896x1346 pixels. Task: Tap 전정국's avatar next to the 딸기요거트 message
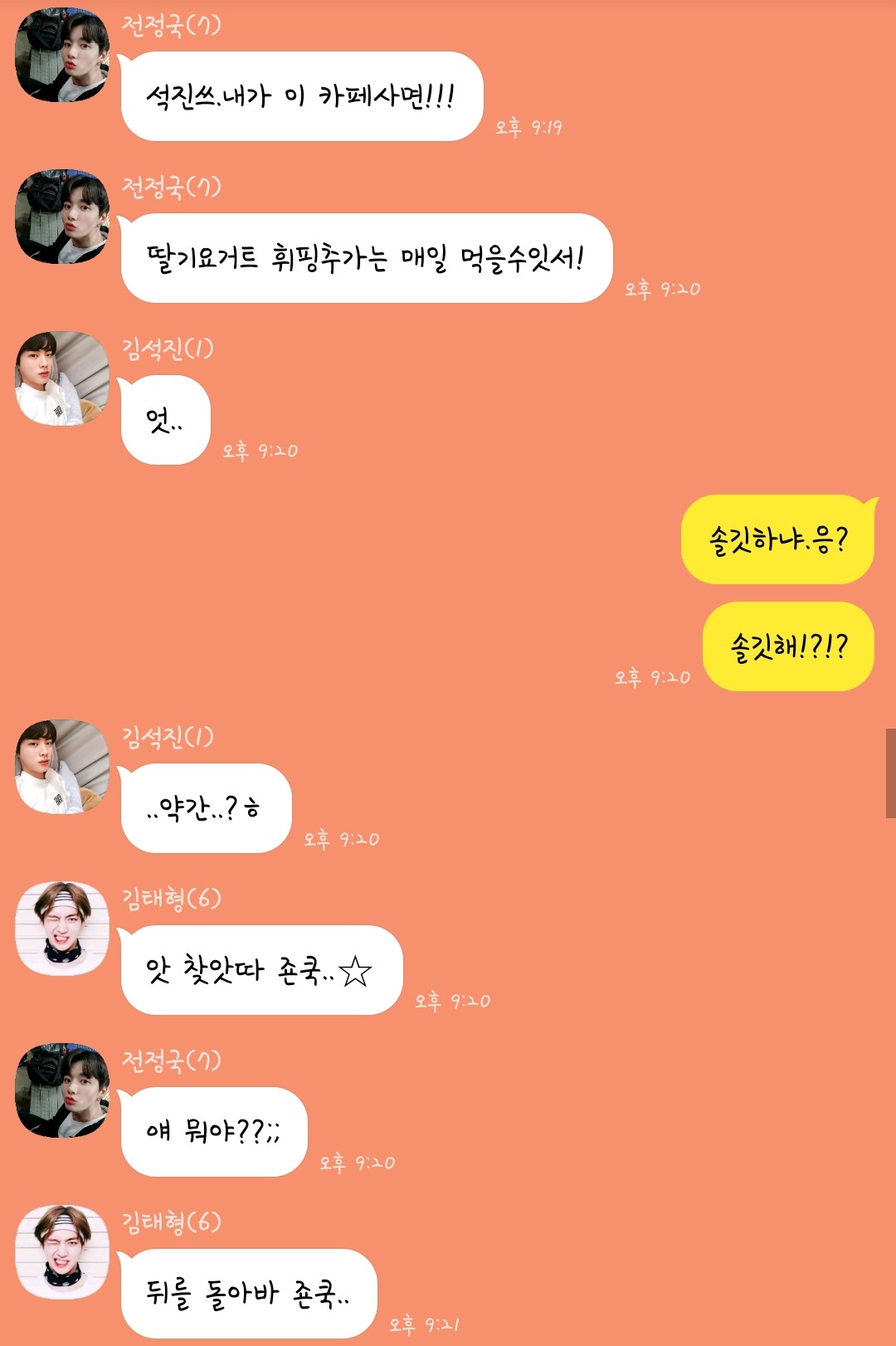click(62, 217)
